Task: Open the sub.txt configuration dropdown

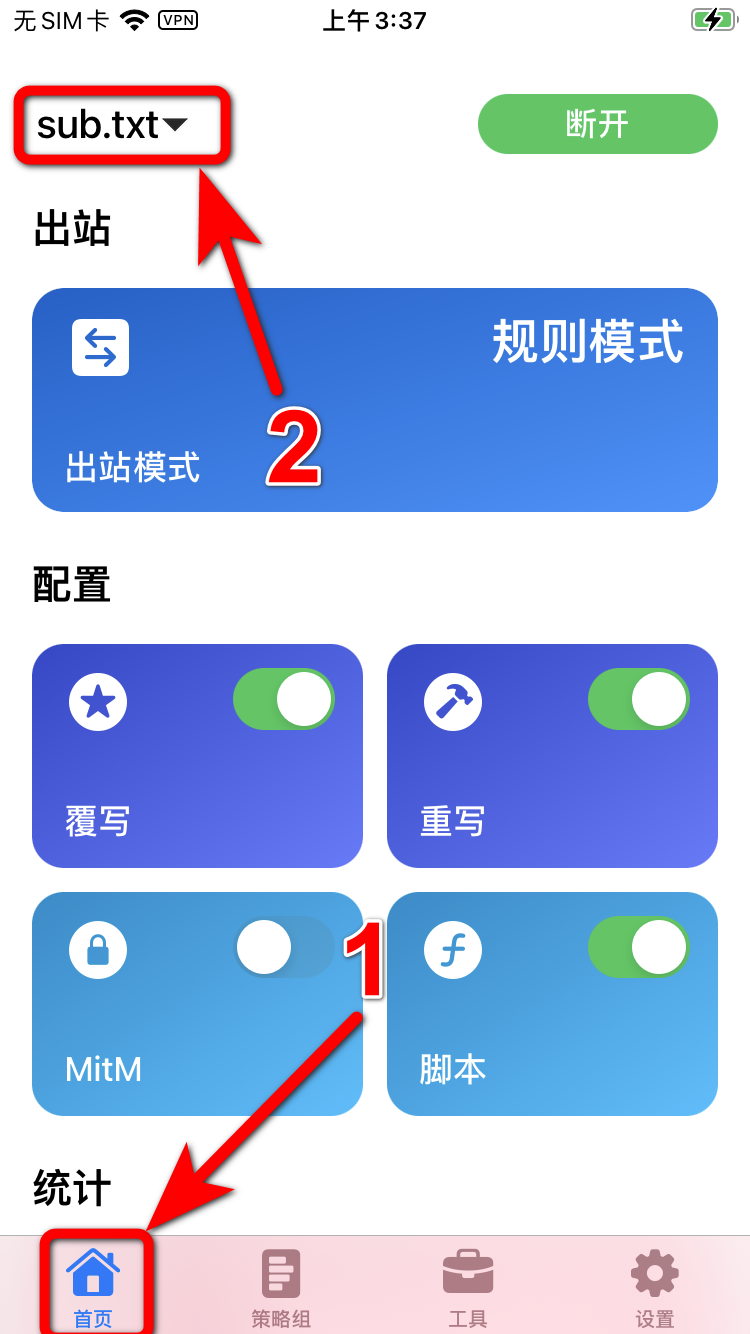Action: point(112,125)
